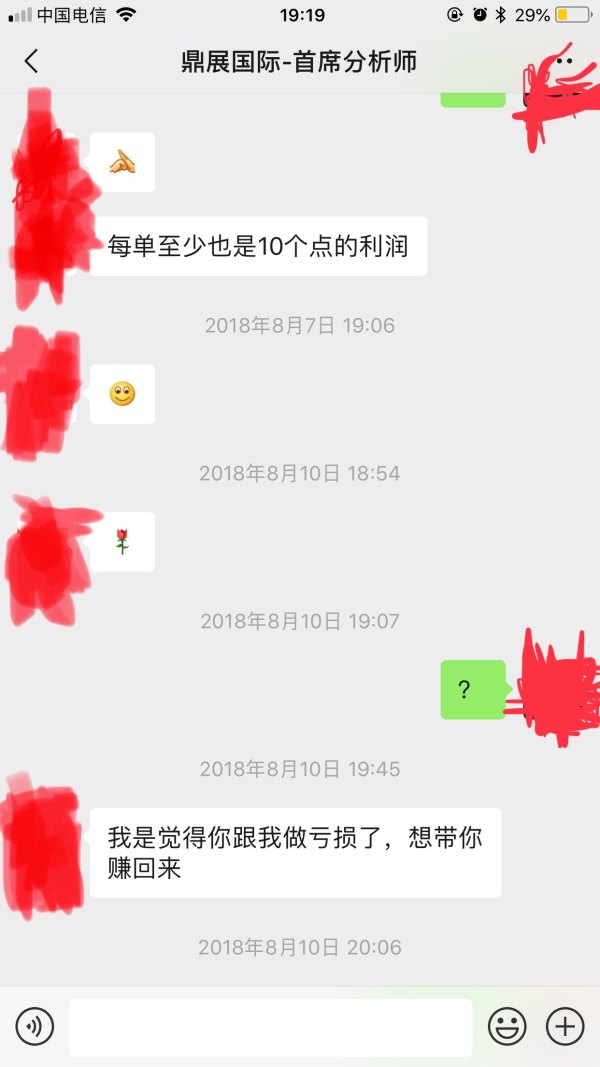The height and width of the screenshot is (1067, 600).
Task: Switch to voice message input
Action: click(34, 1027)
